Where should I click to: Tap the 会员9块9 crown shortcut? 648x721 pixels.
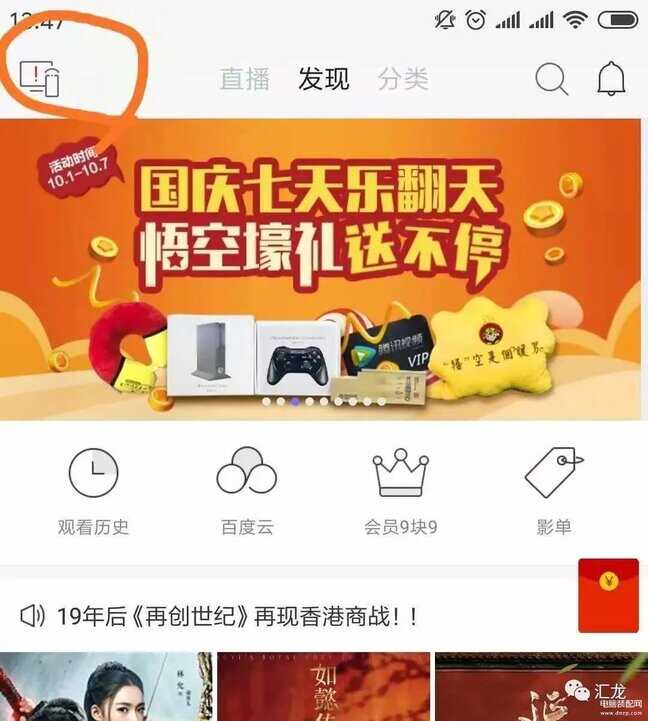point(400,489)
